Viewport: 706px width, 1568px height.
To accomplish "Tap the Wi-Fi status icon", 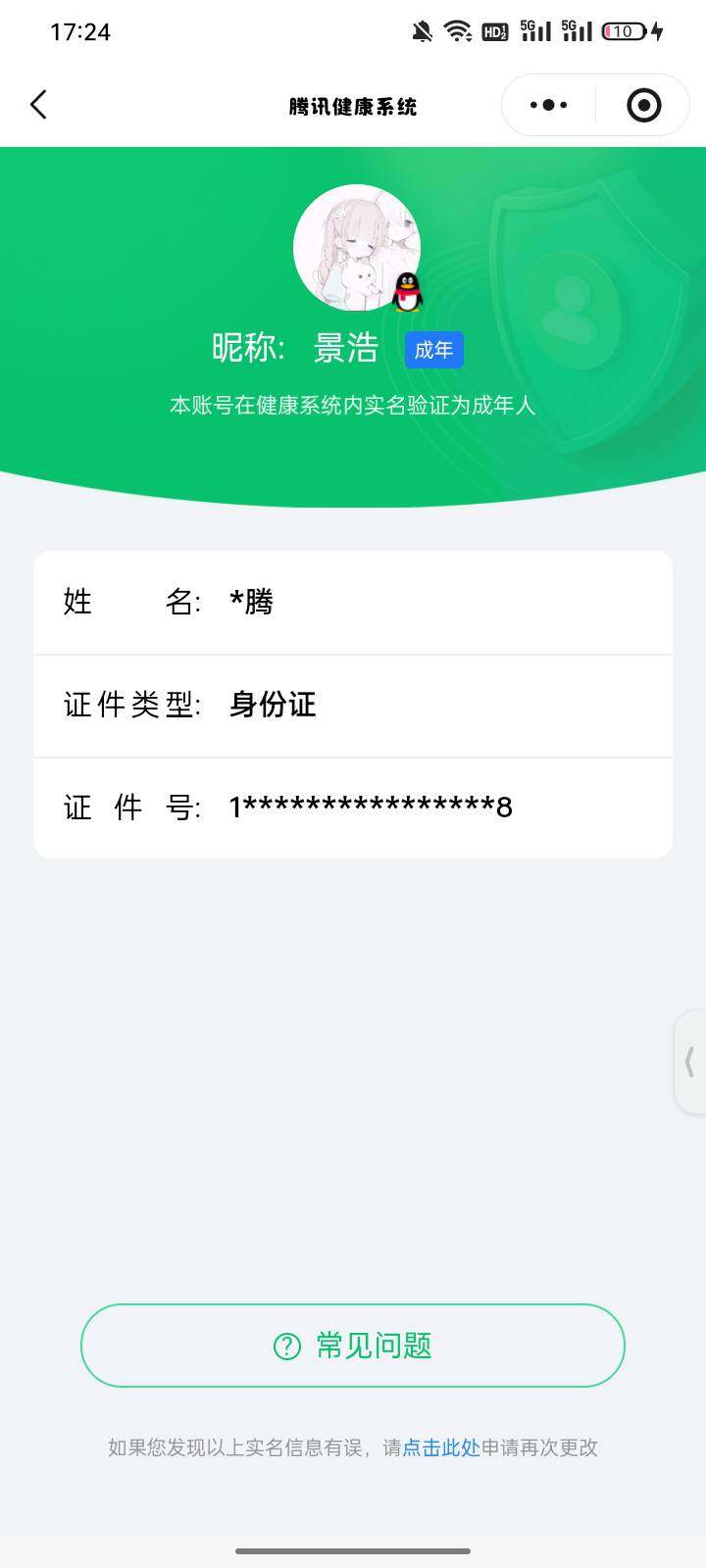I will (459, 31).
